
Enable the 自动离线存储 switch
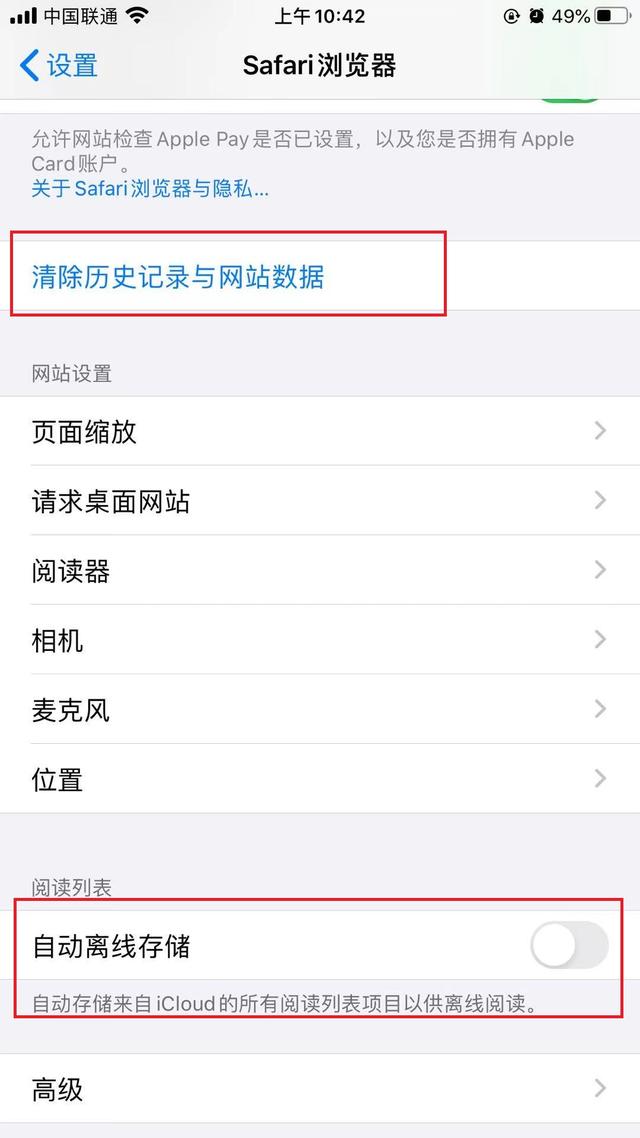569,945
